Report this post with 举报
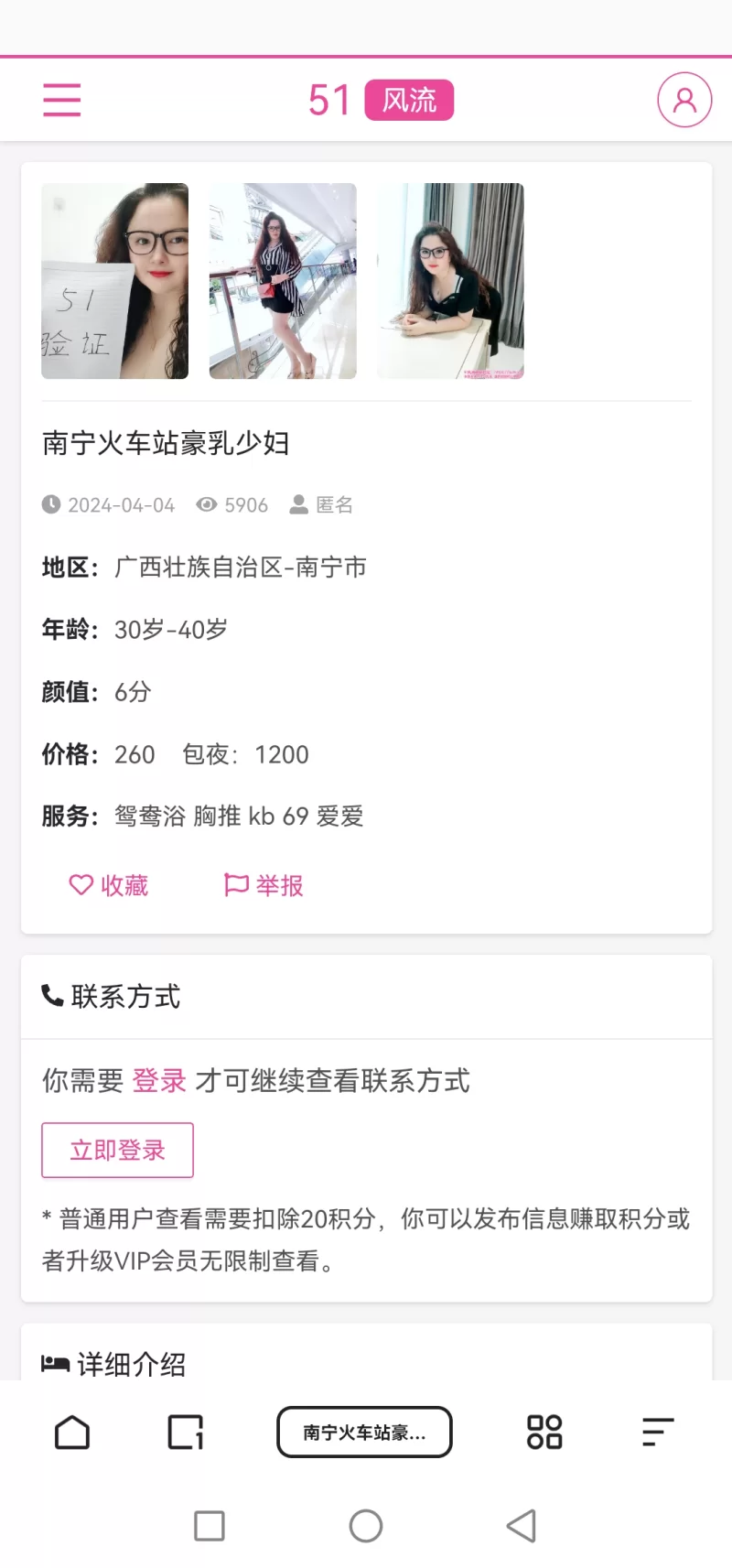Screen dimensions: 732x1568 264,885
